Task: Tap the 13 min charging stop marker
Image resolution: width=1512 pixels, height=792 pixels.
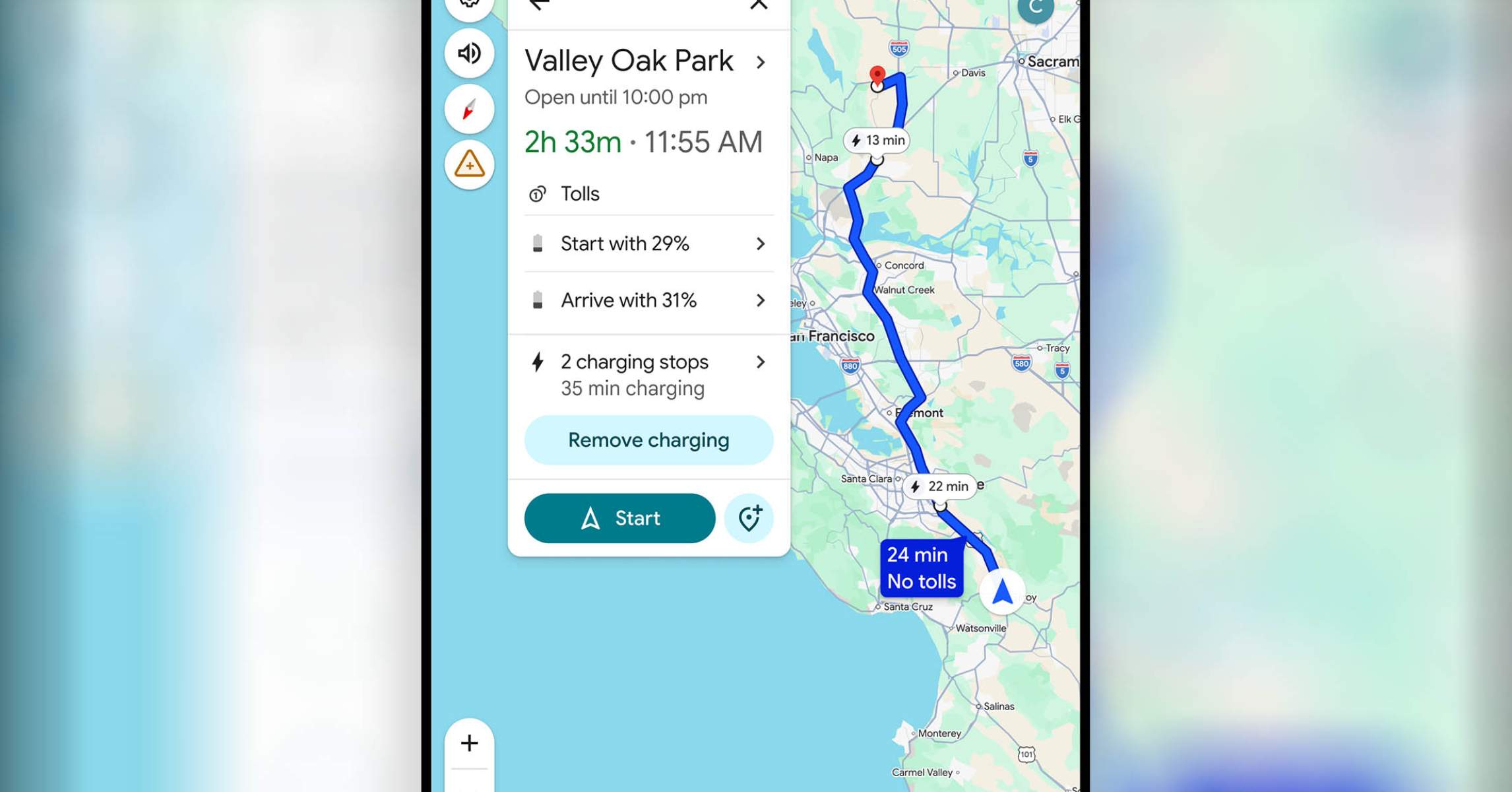Action: [877, 141]
